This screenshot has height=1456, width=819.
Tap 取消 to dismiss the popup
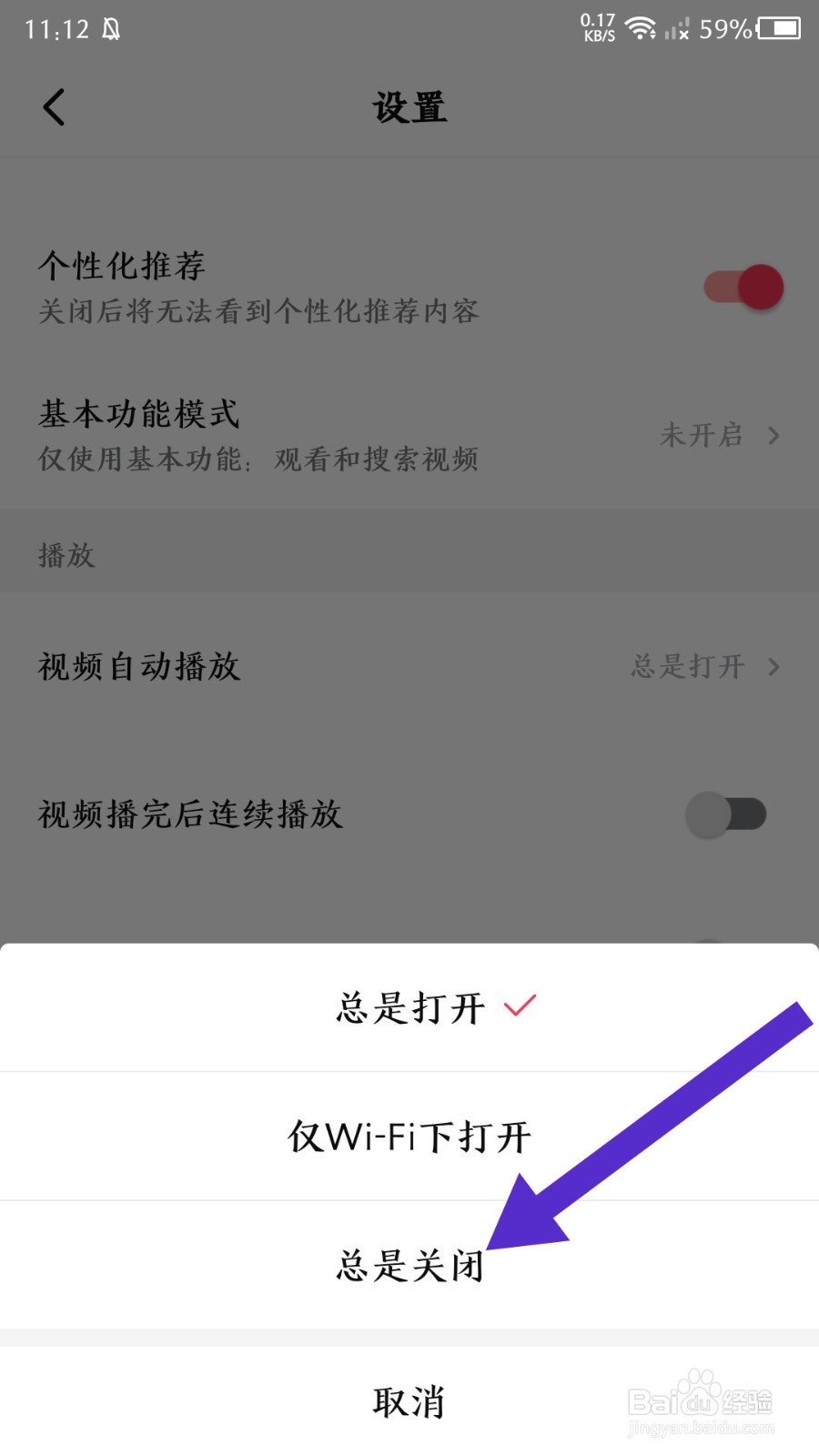click(409, 1401)
